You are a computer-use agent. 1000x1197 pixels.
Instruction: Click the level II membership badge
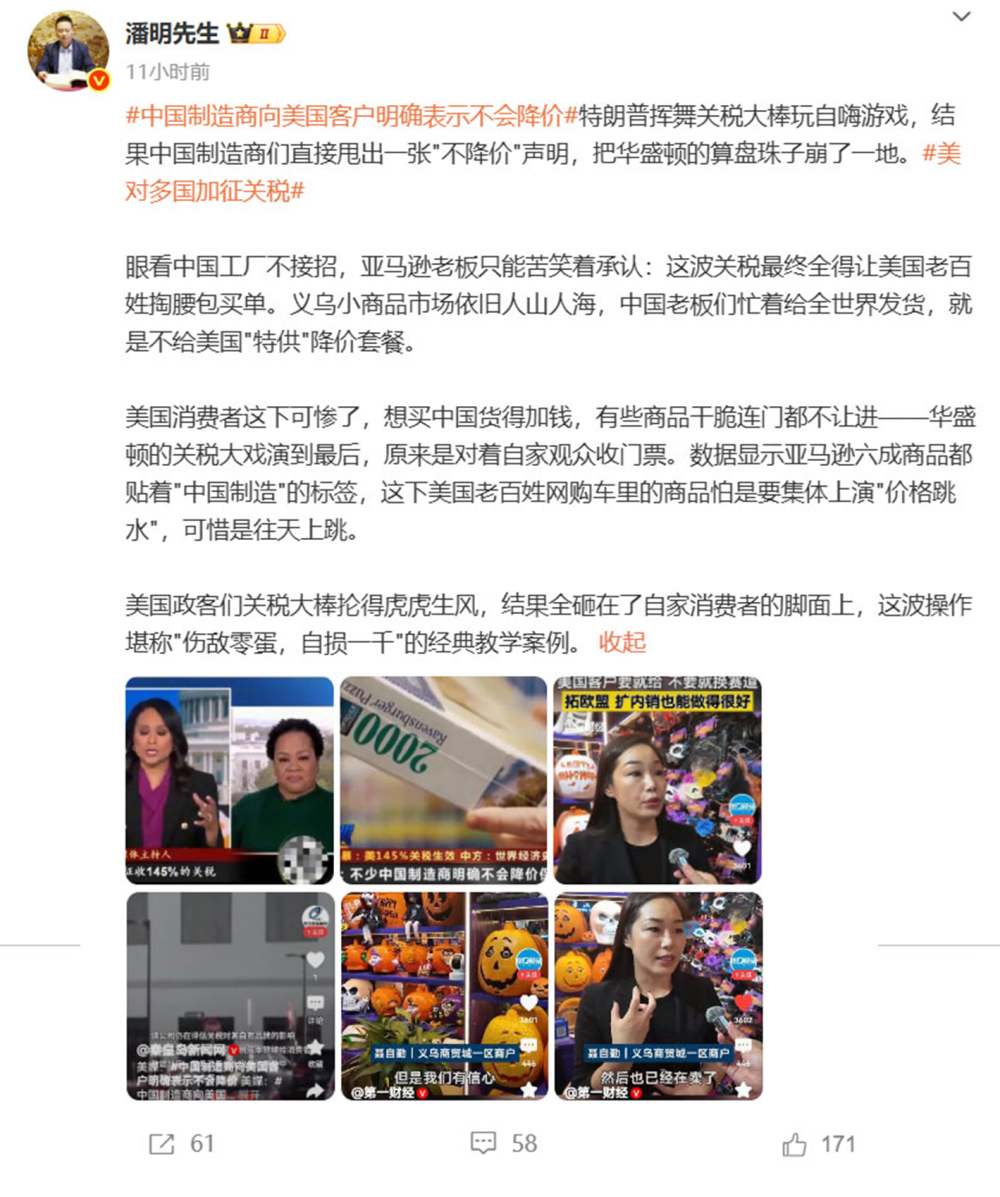tap(264, 33)
